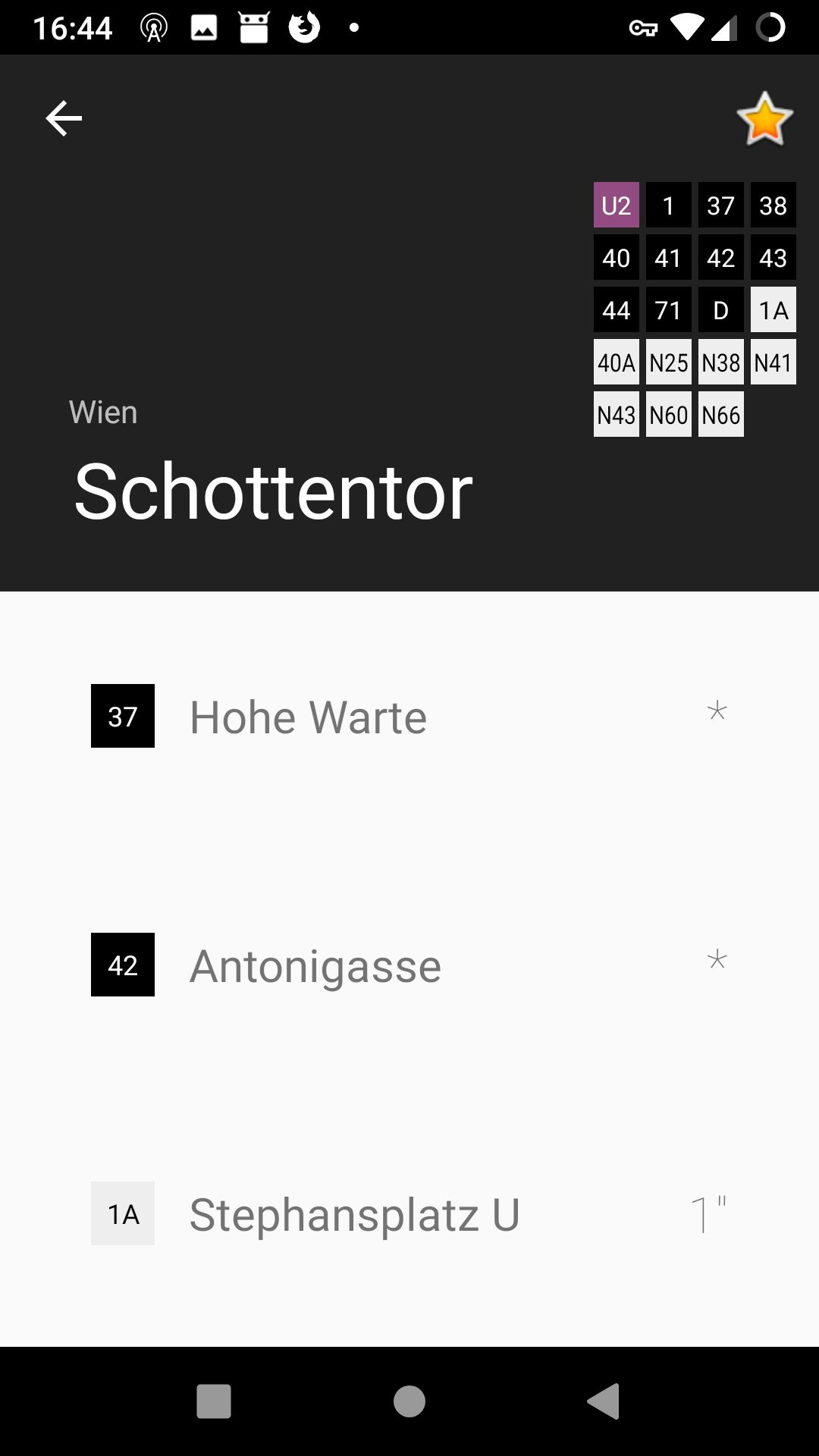Viewport: 819px width, 1456px height.
Task: Select the line D chip
Action: pos(720,310)
